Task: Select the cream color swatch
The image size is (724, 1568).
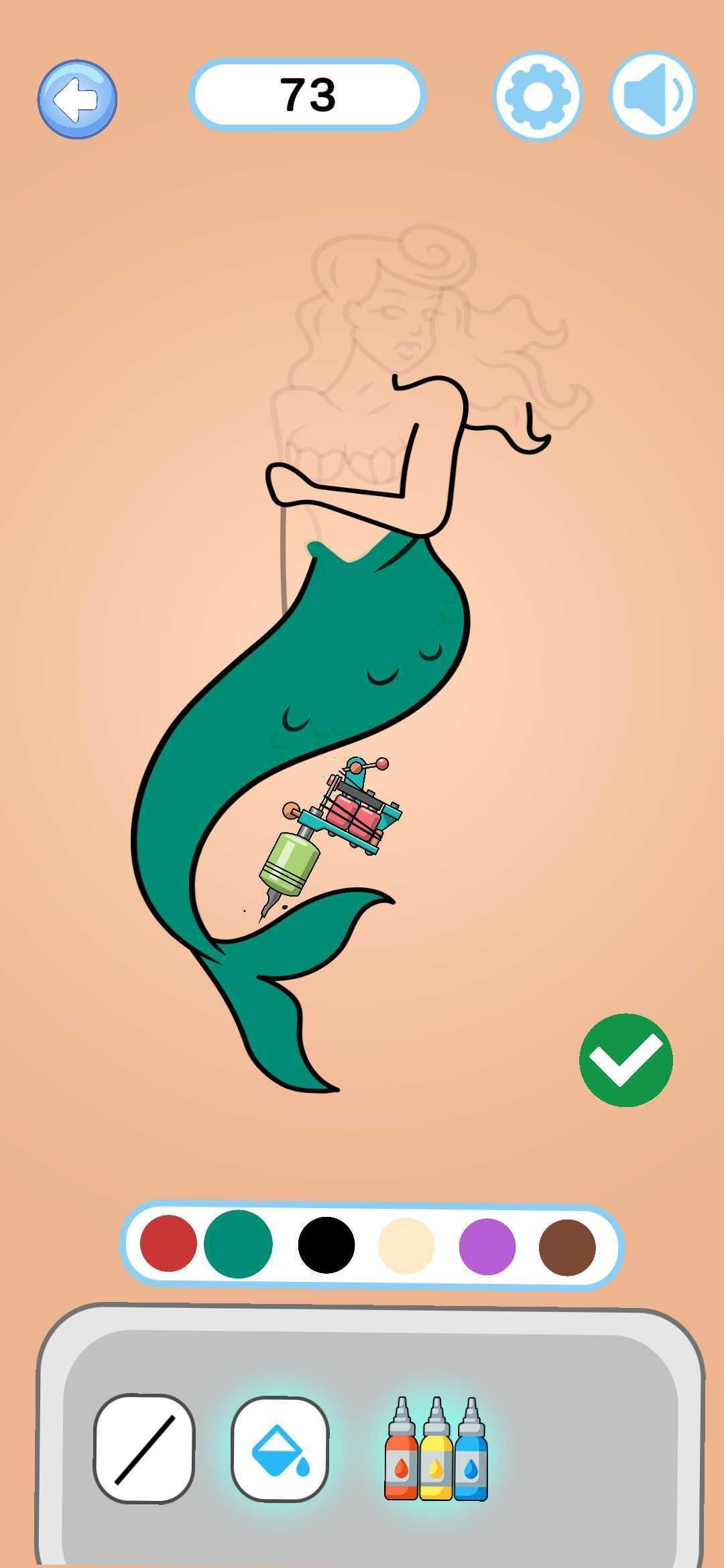Action: click(x=406, y=1245)
